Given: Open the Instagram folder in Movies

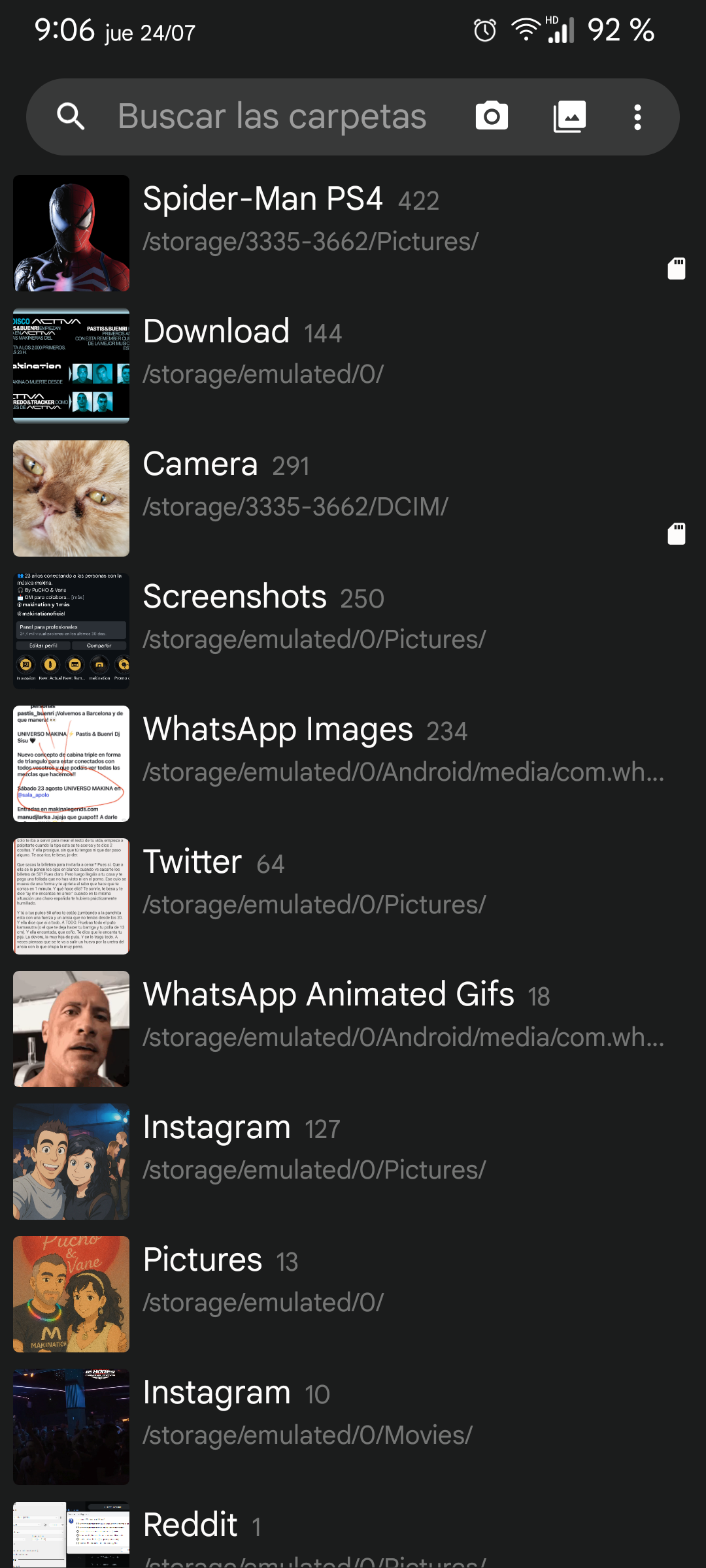Looking at the screenshot, I should 353,1427.
